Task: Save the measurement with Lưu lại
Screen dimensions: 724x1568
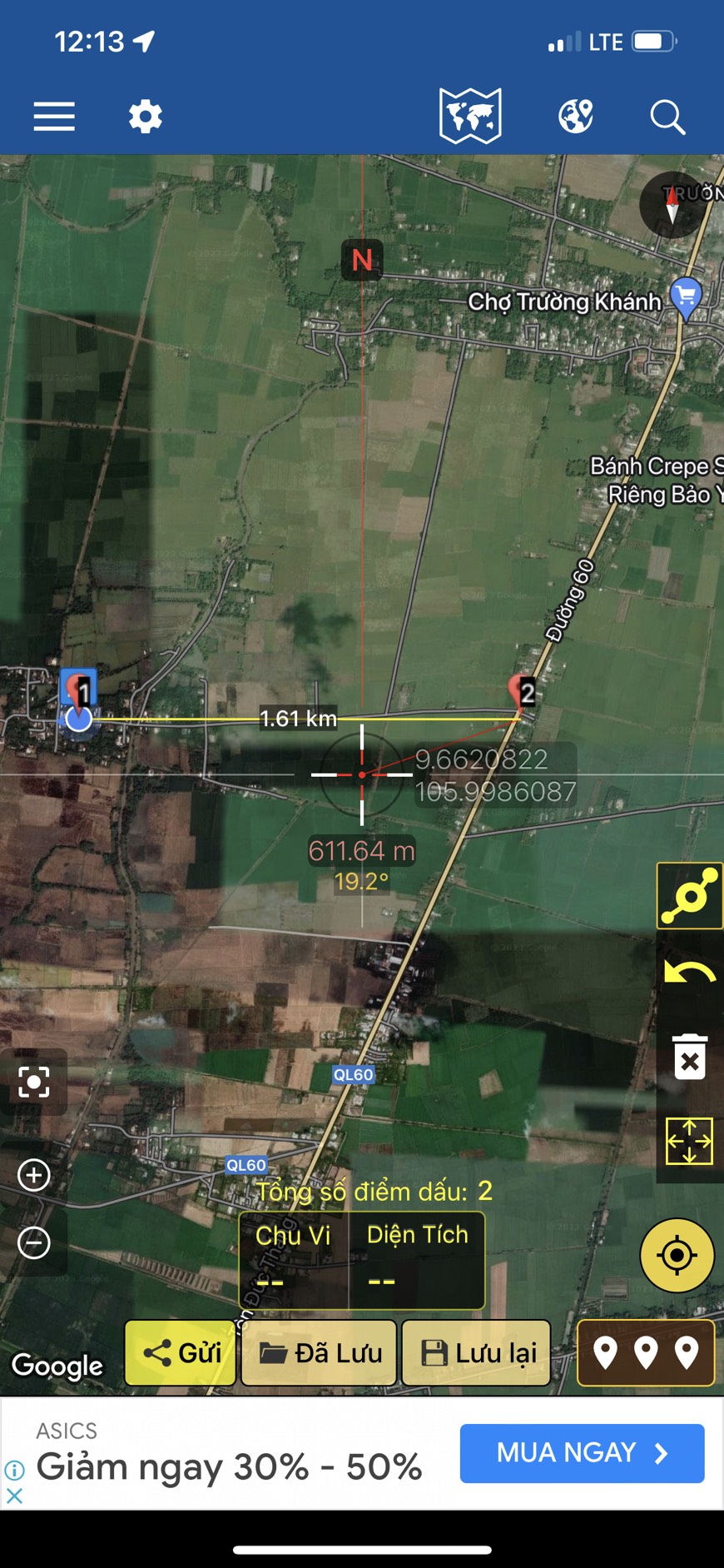Action: click(476, 1352)
